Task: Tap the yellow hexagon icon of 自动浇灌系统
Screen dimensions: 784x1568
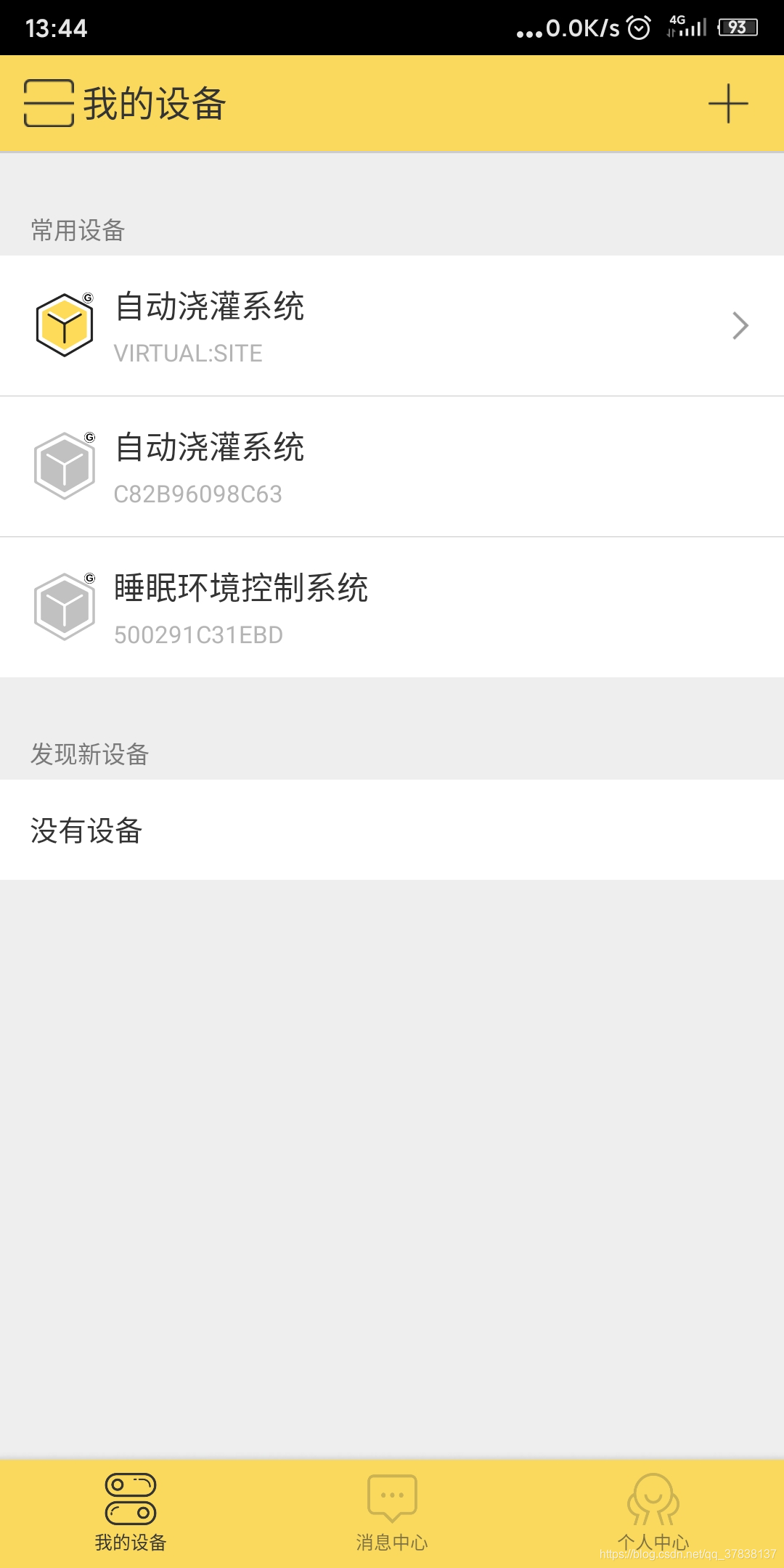Action: pyautogui.click(x=64, y=324)
